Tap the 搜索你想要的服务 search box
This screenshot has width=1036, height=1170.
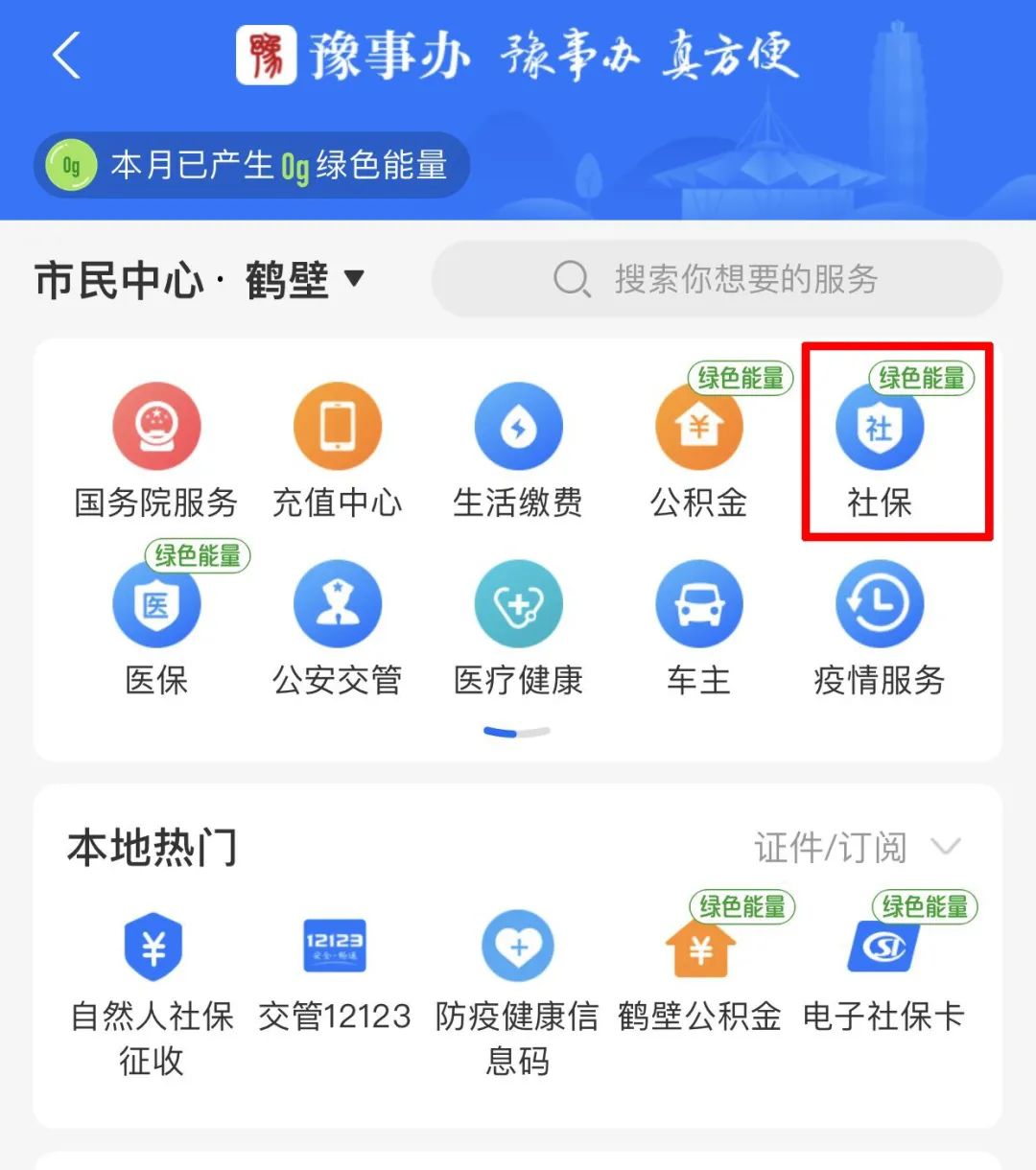click(717, 279)
